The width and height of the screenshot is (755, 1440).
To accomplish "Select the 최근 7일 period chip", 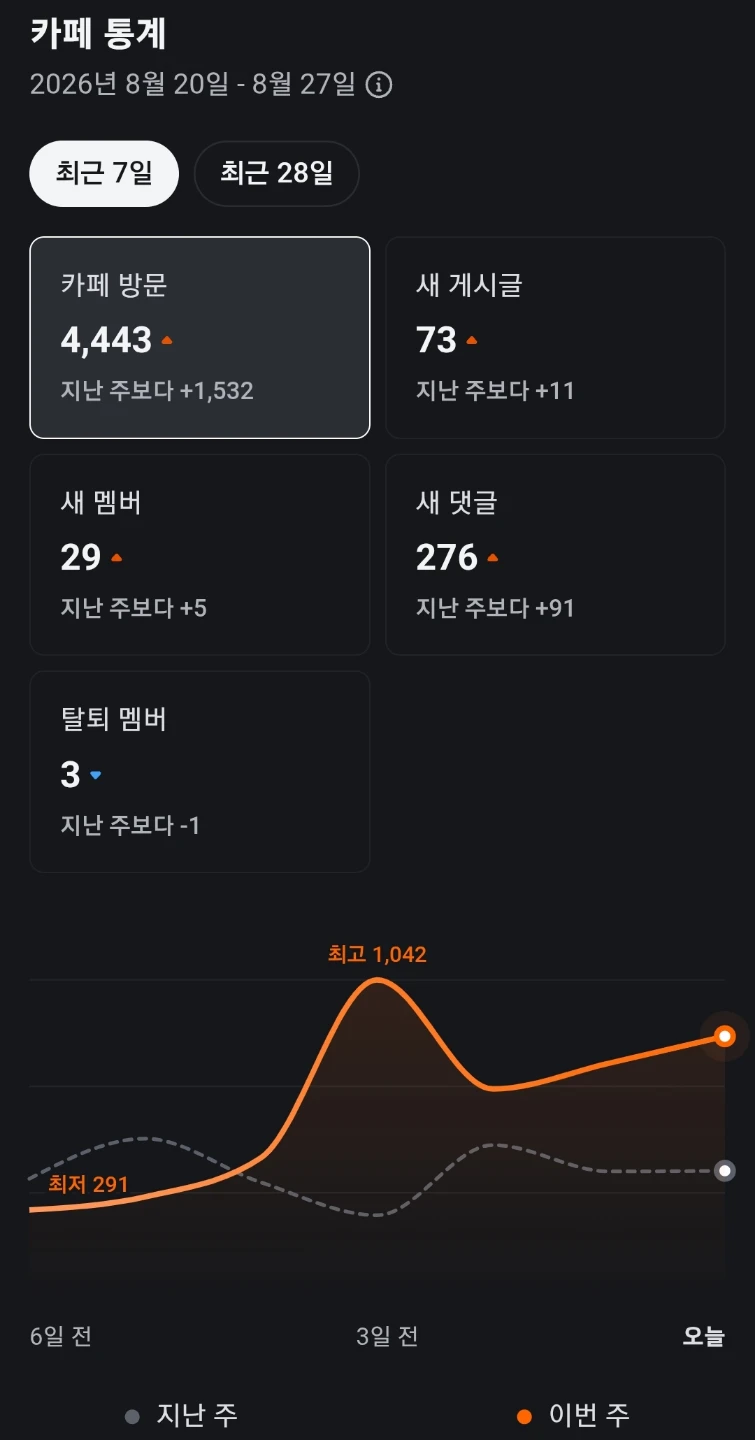I will pyautogui.click(x=104, y=174).
